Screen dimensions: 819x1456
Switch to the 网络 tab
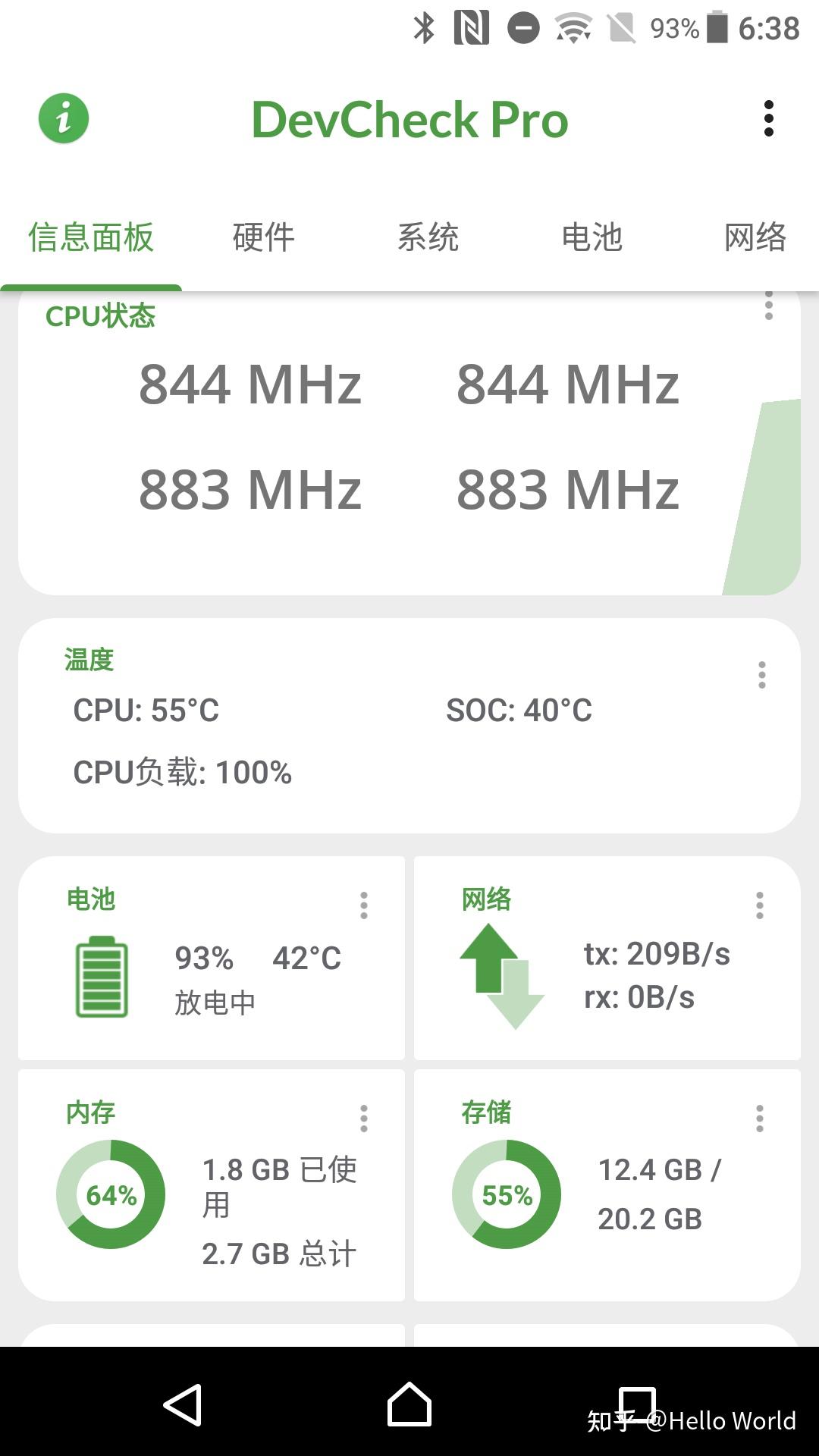point(755,237)
